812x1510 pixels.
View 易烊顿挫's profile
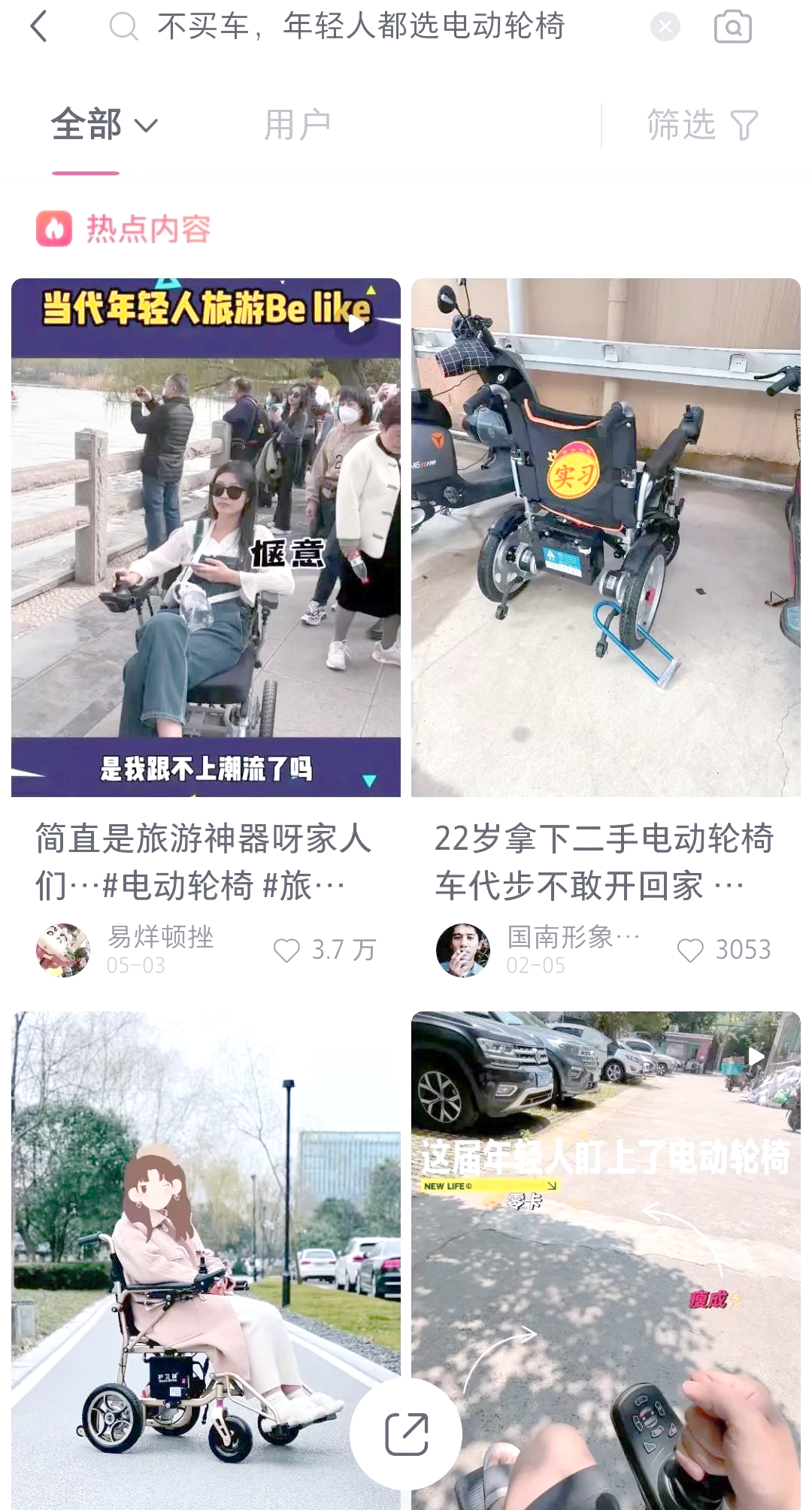click(63, 950)
